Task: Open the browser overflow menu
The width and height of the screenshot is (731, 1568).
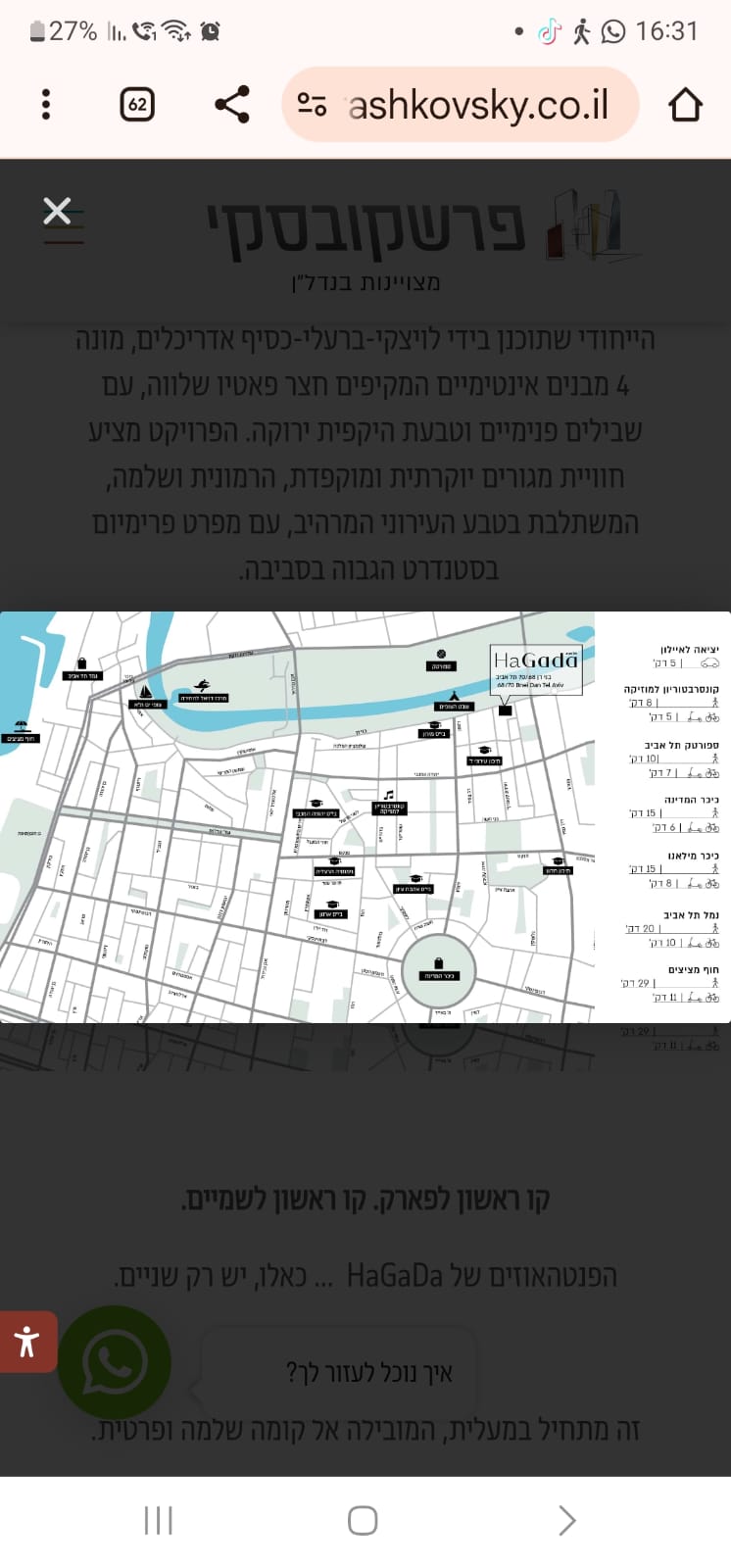Action: pyautogui.click(x=46, y=105)
